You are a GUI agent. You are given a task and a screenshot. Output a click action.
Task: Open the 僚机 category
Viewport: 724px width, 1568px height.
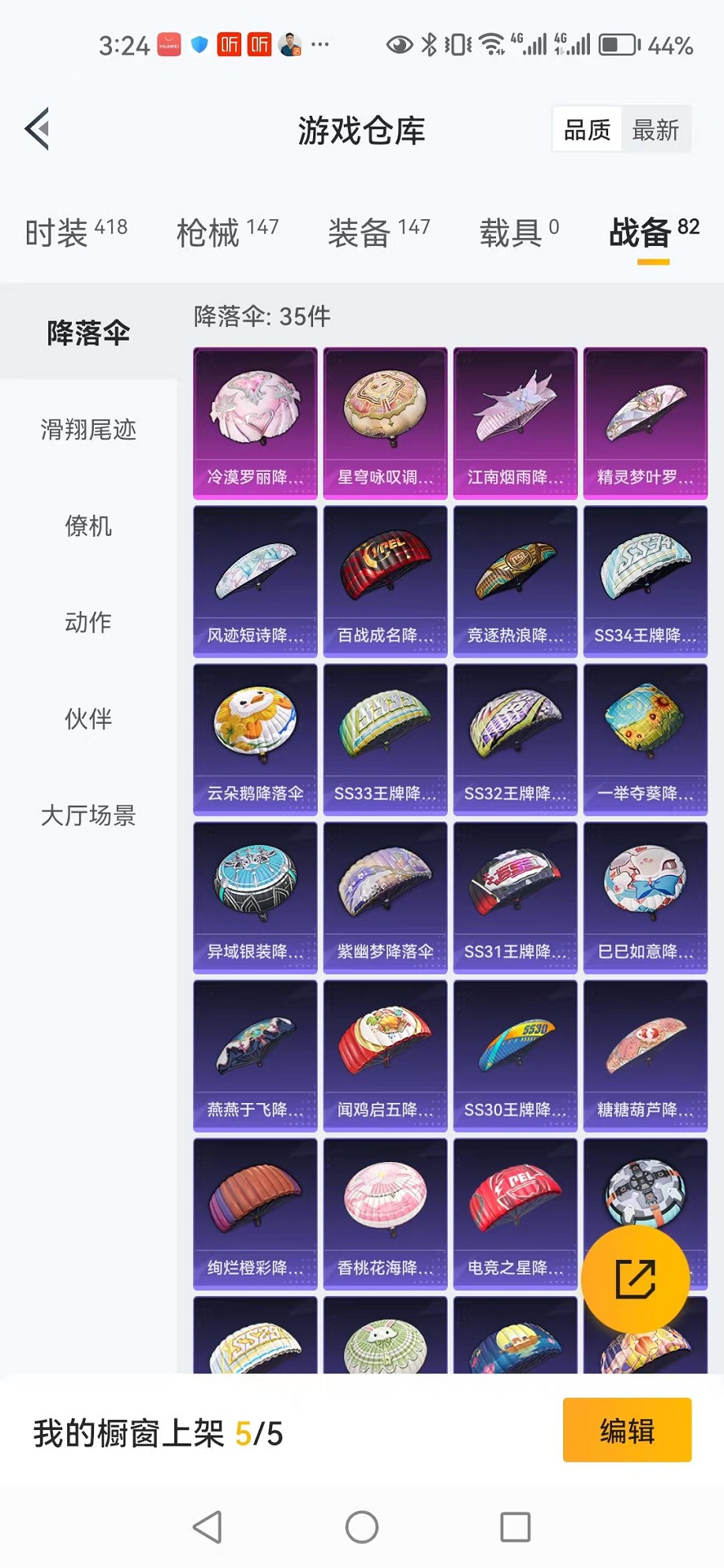point(88,526)
